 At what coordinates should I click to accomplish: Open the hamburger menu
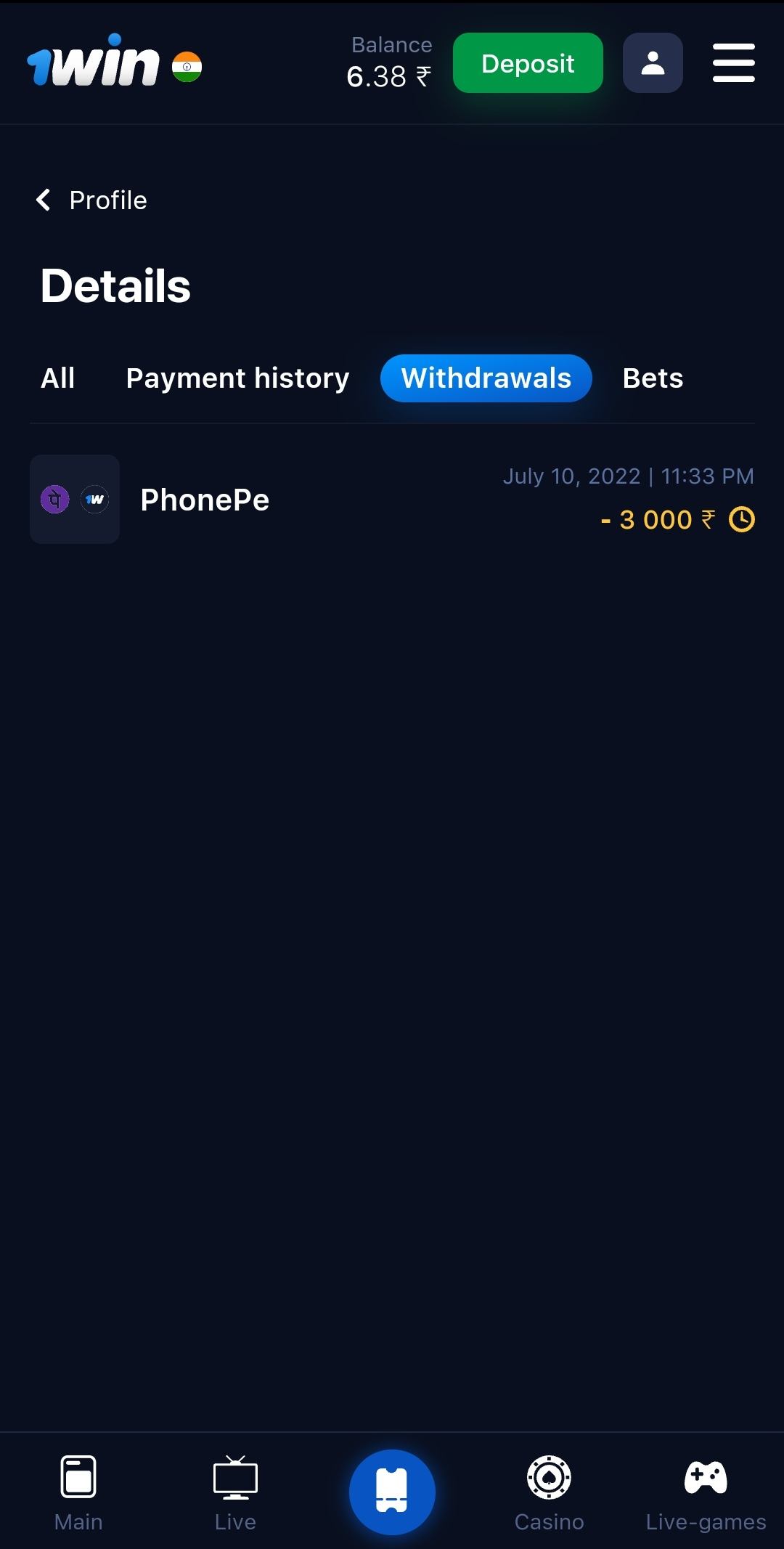(x=733, y=63)
